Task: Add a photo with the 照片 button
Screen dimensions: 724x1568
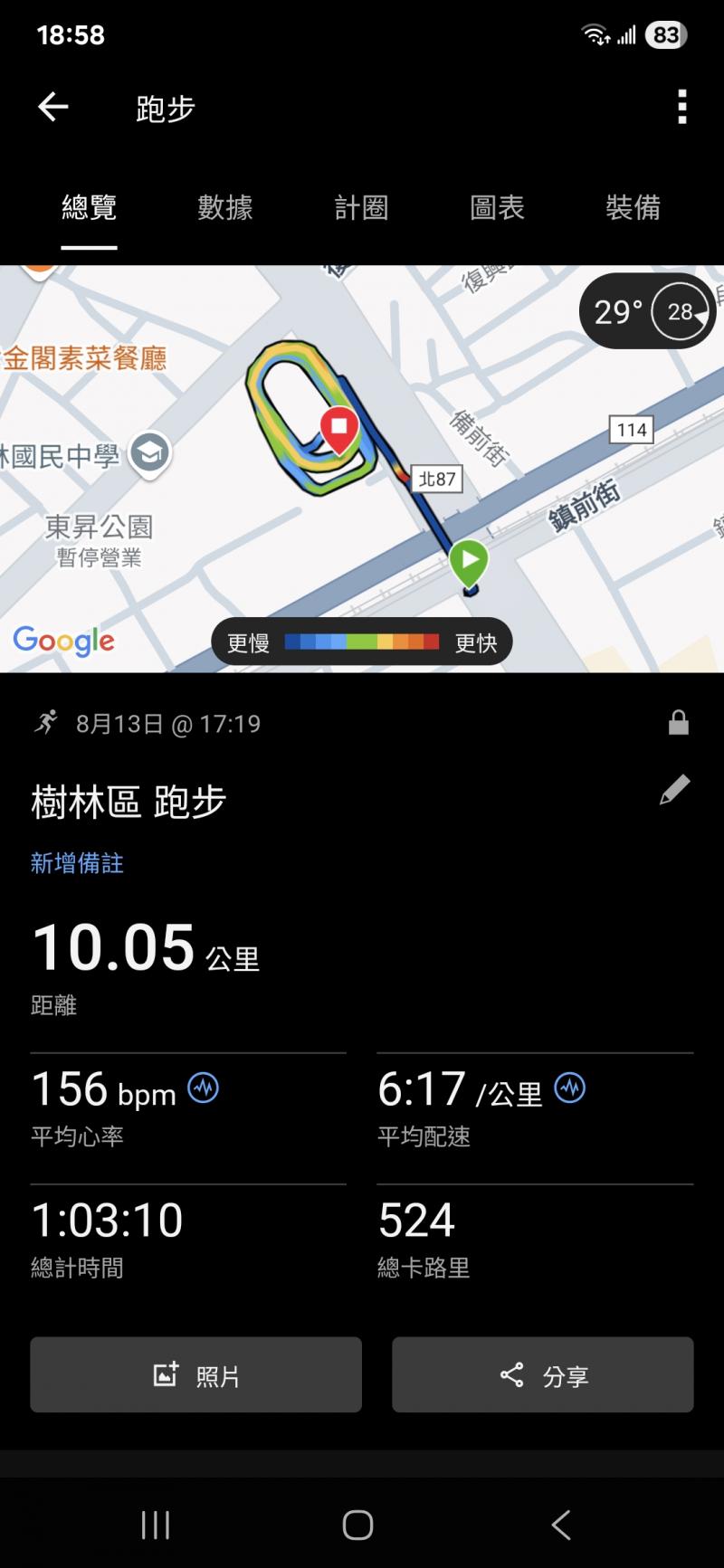Action: click(195, 1375)
